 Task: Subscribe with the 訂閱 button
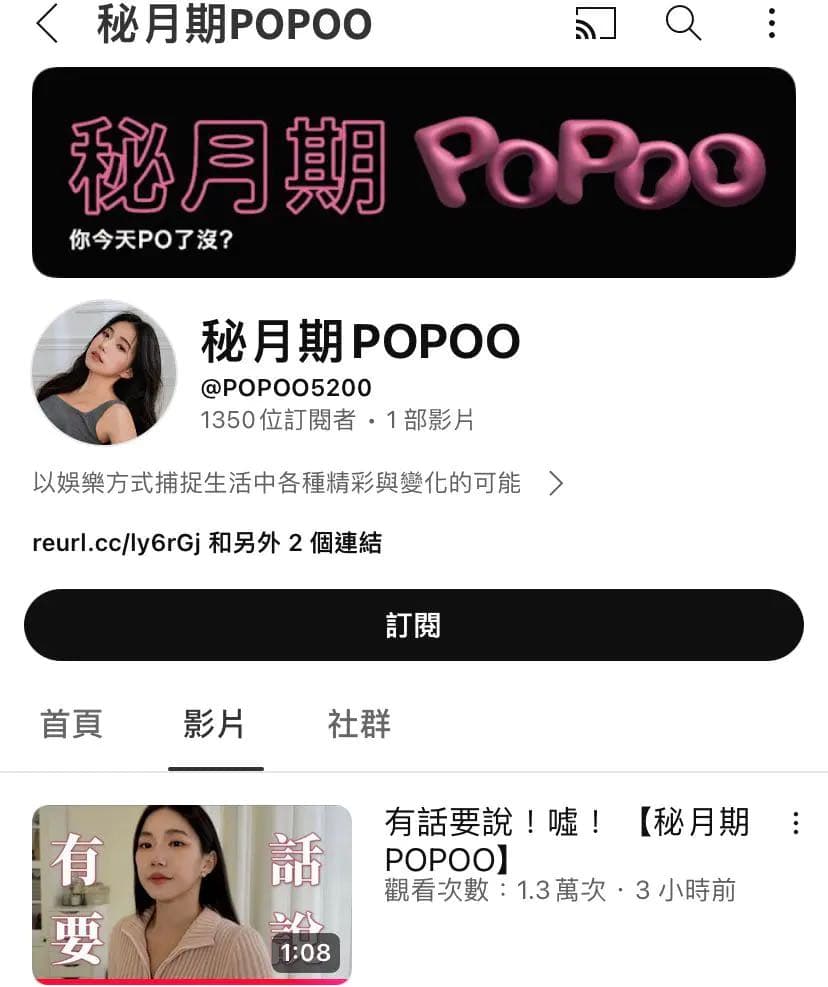click(413, 625)
